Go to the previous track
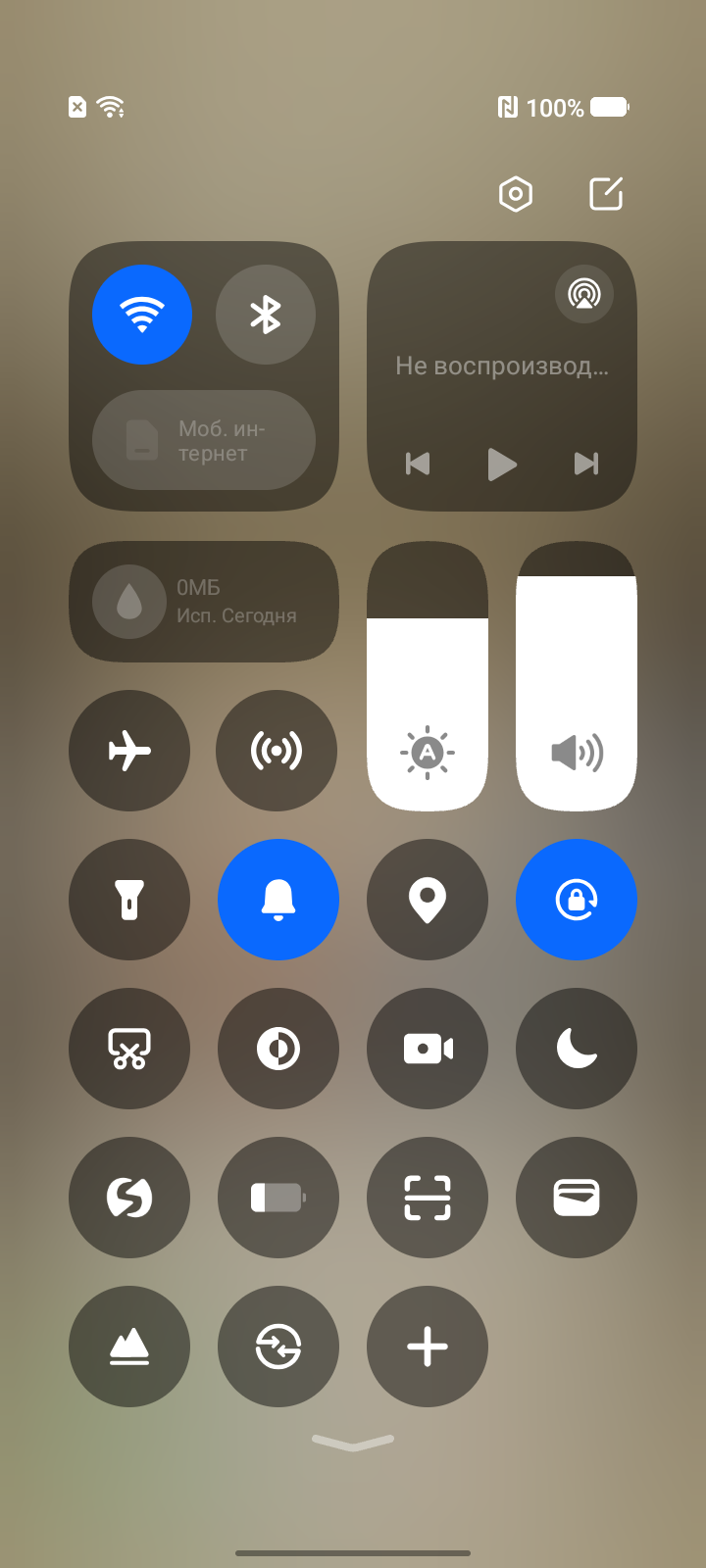 418,464
